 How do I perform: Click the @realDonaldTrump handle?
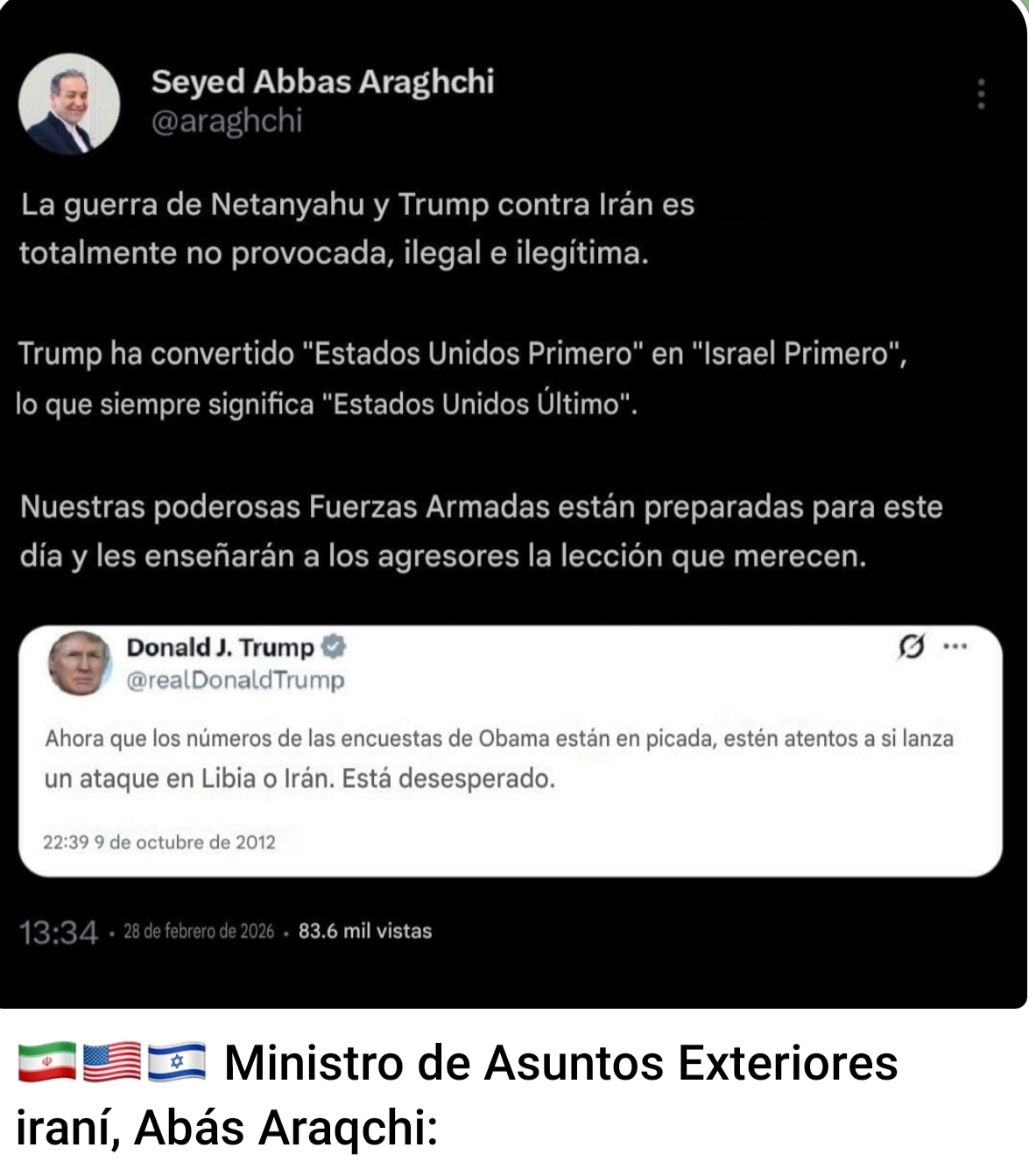(236, 680)
